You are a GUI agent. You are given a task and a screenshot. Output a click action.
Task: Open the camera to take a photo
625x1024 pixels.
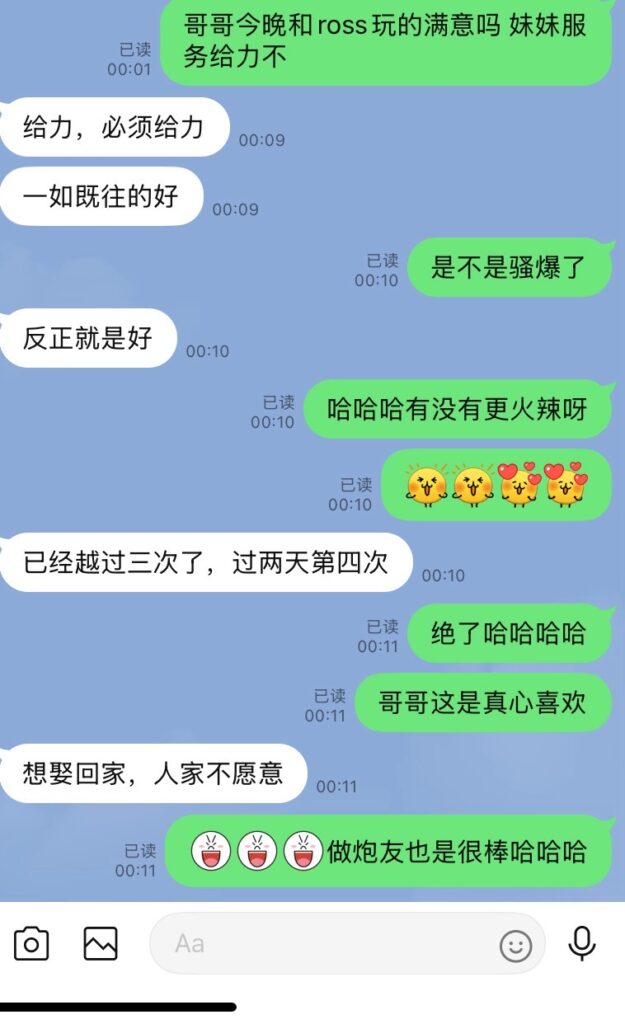point(31,943)
